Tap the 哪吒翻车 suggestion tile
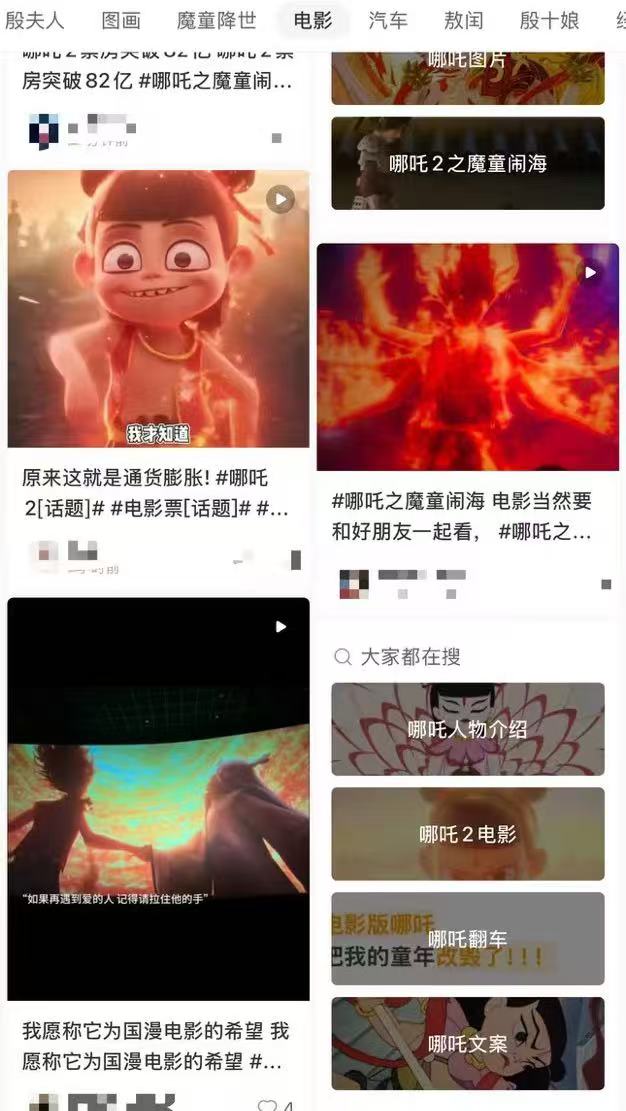The width and height of the screenshot is (626, 1111). (x=467, y=939)
